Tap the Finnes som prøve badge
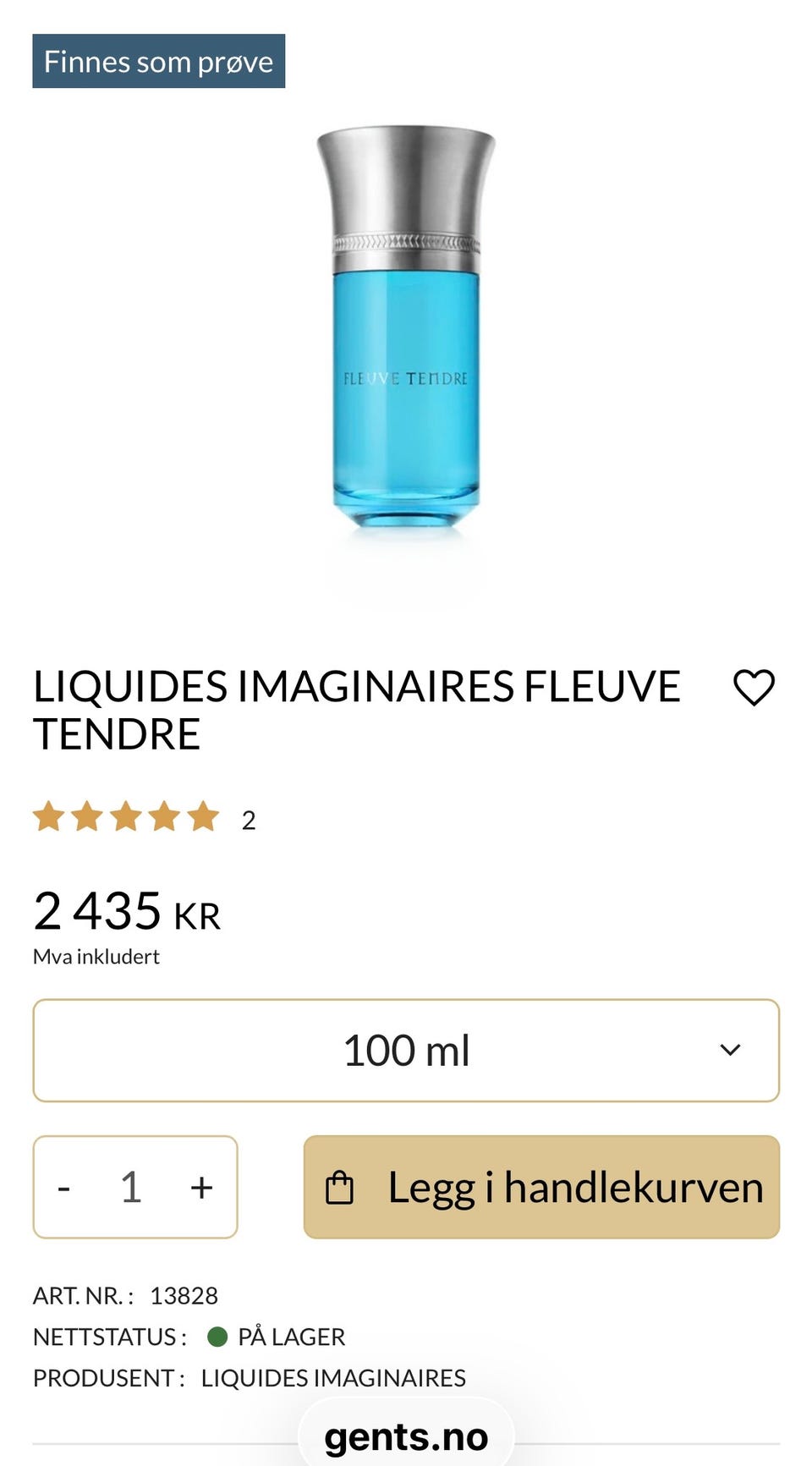This screenshot has width=812, height=1466. click(159, 61)
